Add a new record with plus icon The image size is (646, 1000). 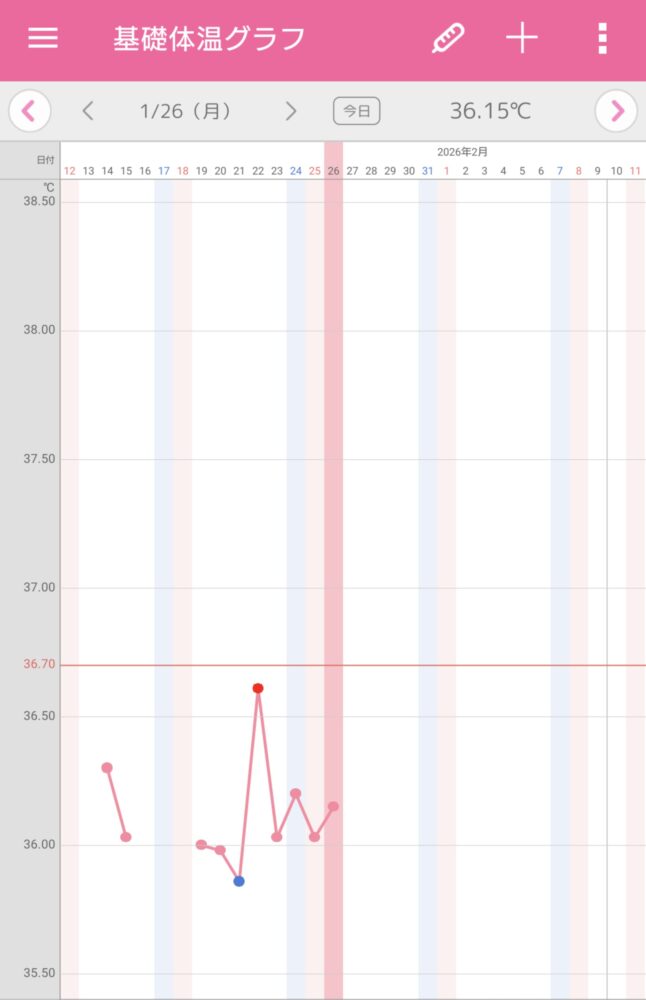522,39
